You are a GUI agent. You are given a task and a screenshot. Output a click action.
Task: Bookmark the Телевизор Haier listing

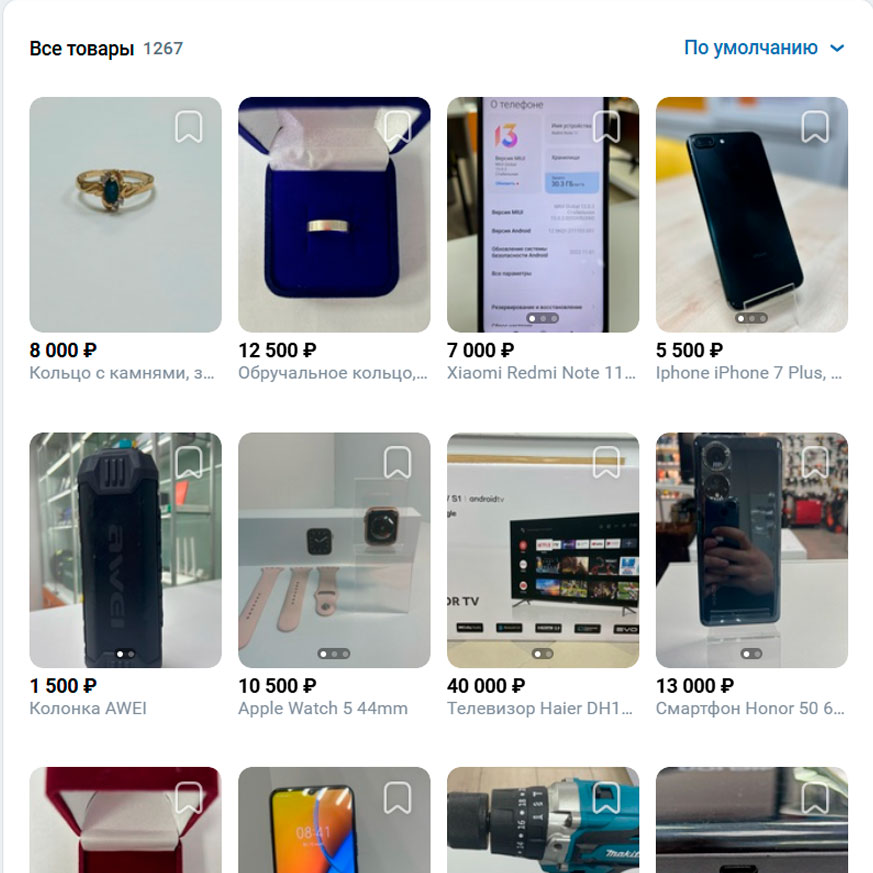point(607,463)
